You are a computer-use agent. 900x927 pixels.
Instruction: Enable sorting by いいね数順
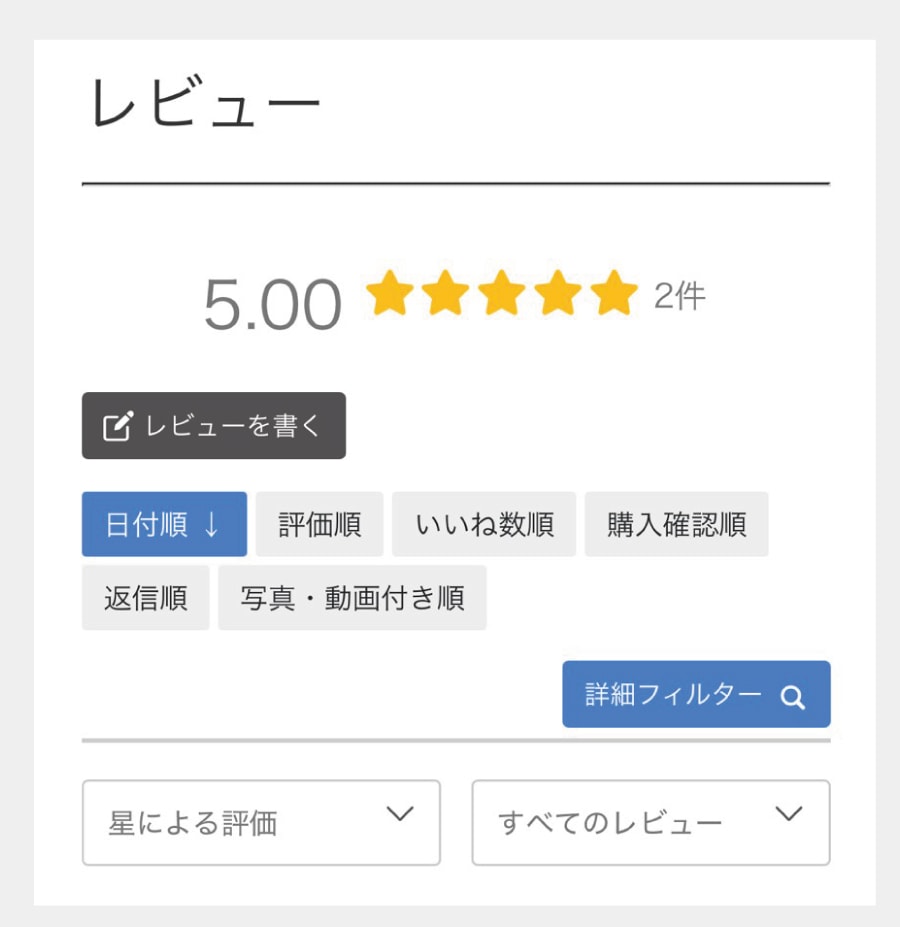(x=484, y=524)
